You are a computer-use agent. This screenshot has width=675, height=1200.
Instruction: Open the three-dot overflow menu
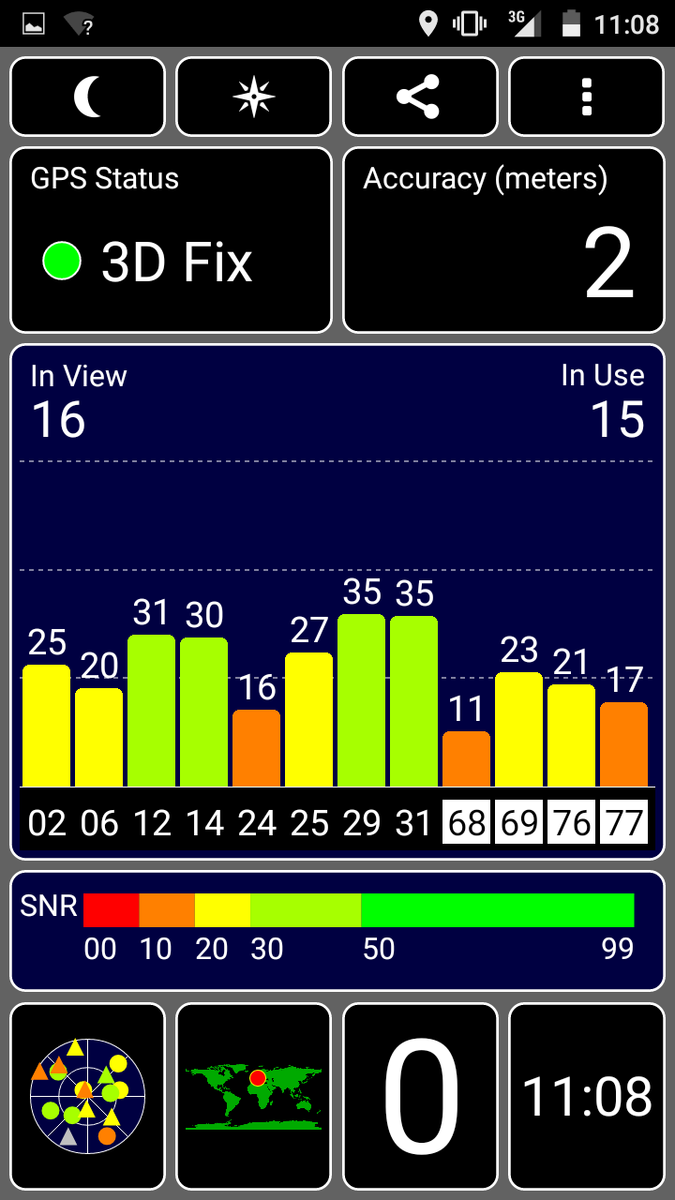[x=586, y=97]
